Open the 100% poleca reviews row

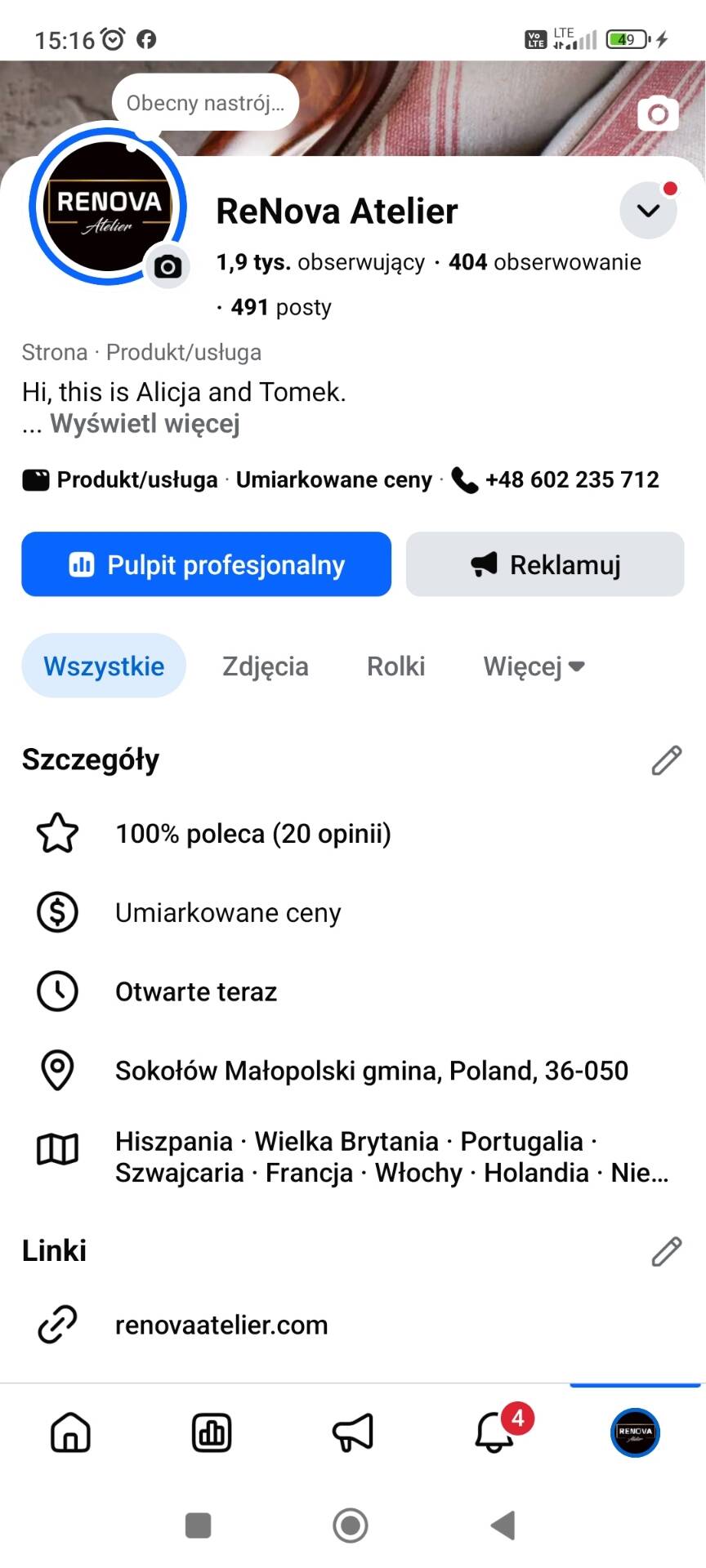[x=353, y=834]
